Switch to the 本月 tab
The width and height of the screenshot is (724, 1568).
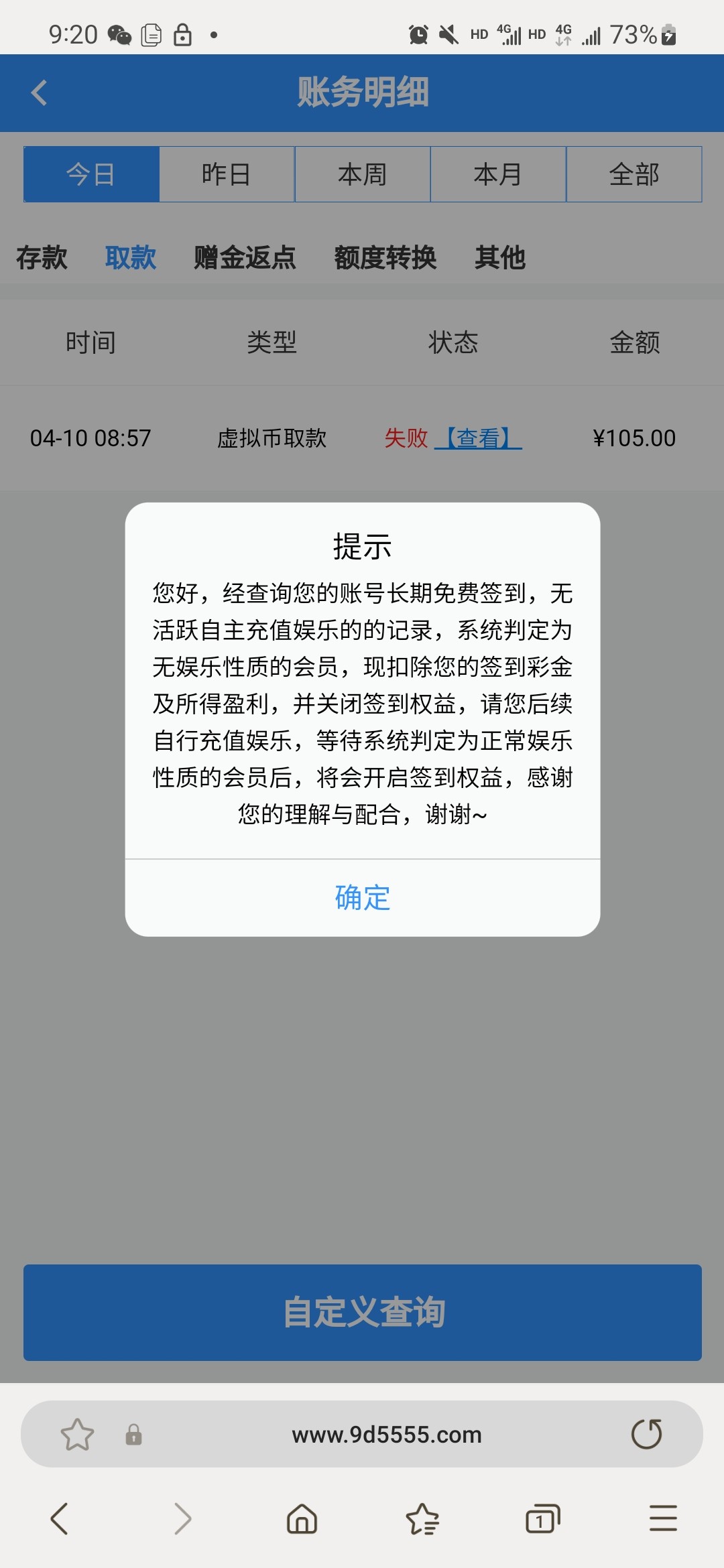499,174
